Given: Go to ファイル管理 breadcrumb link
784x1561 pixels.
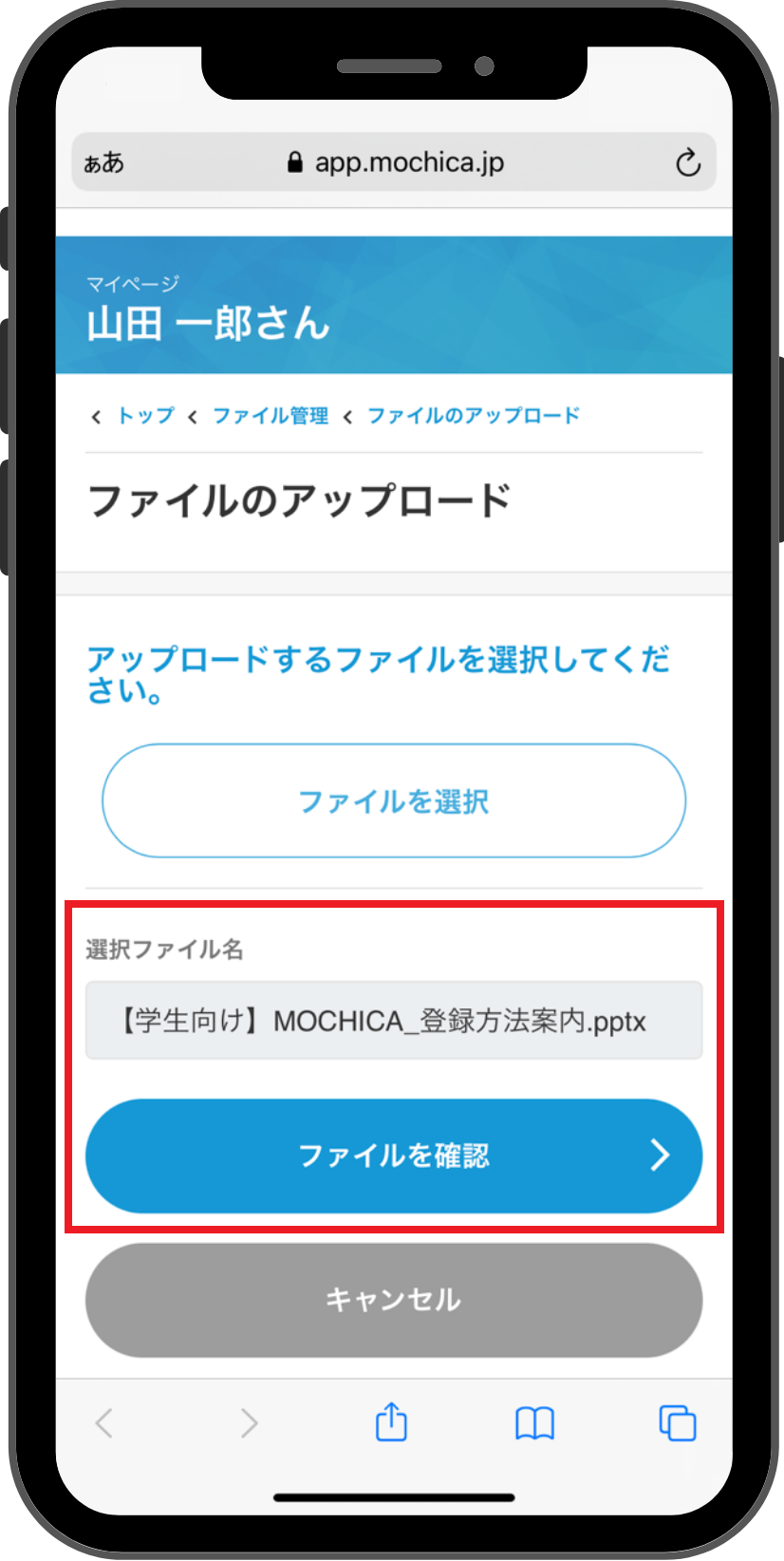Looking at the screenshot, I should 270,416.
